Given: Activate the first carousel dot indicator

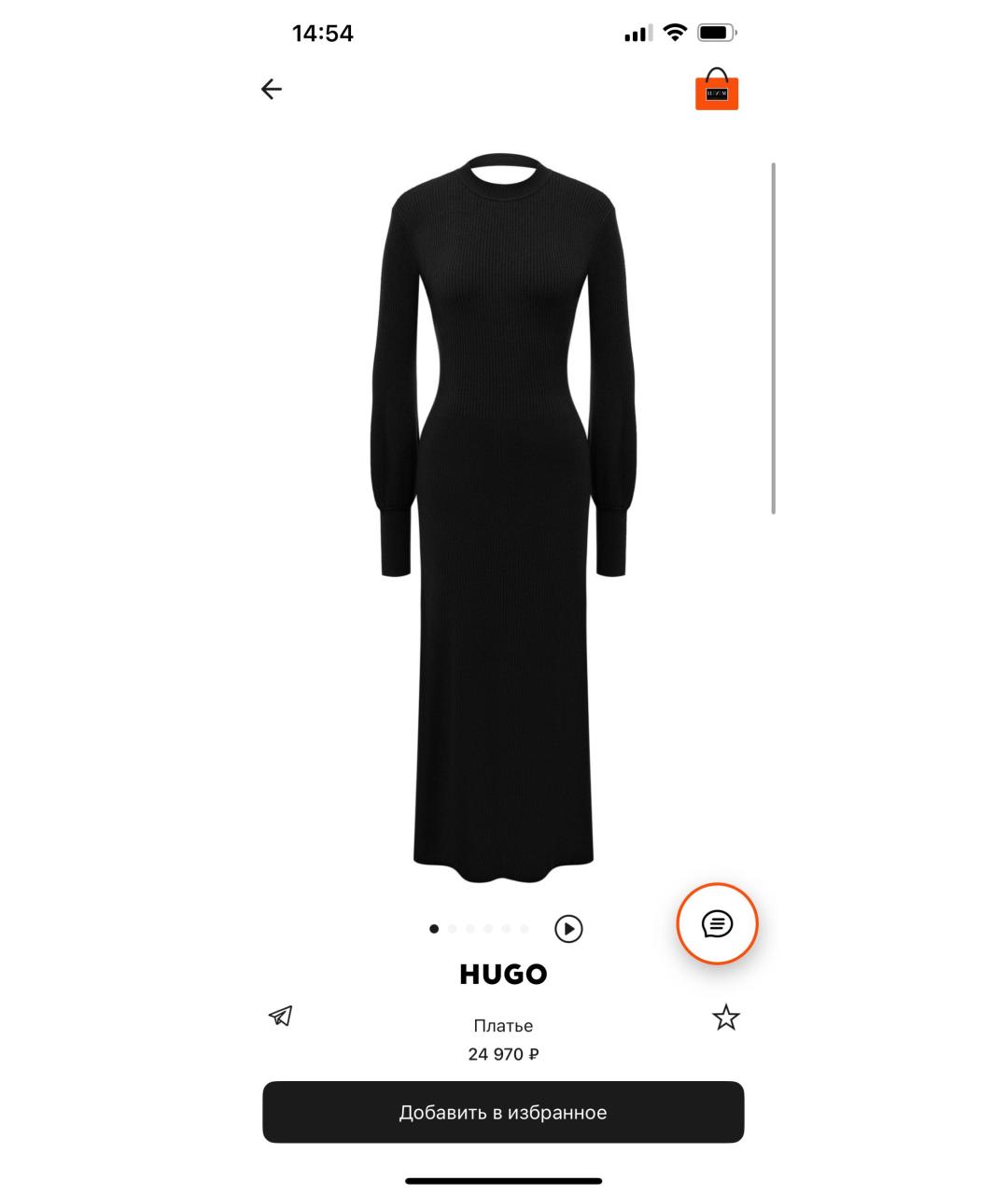Looking at the screenshot, I should coord(434,929).
